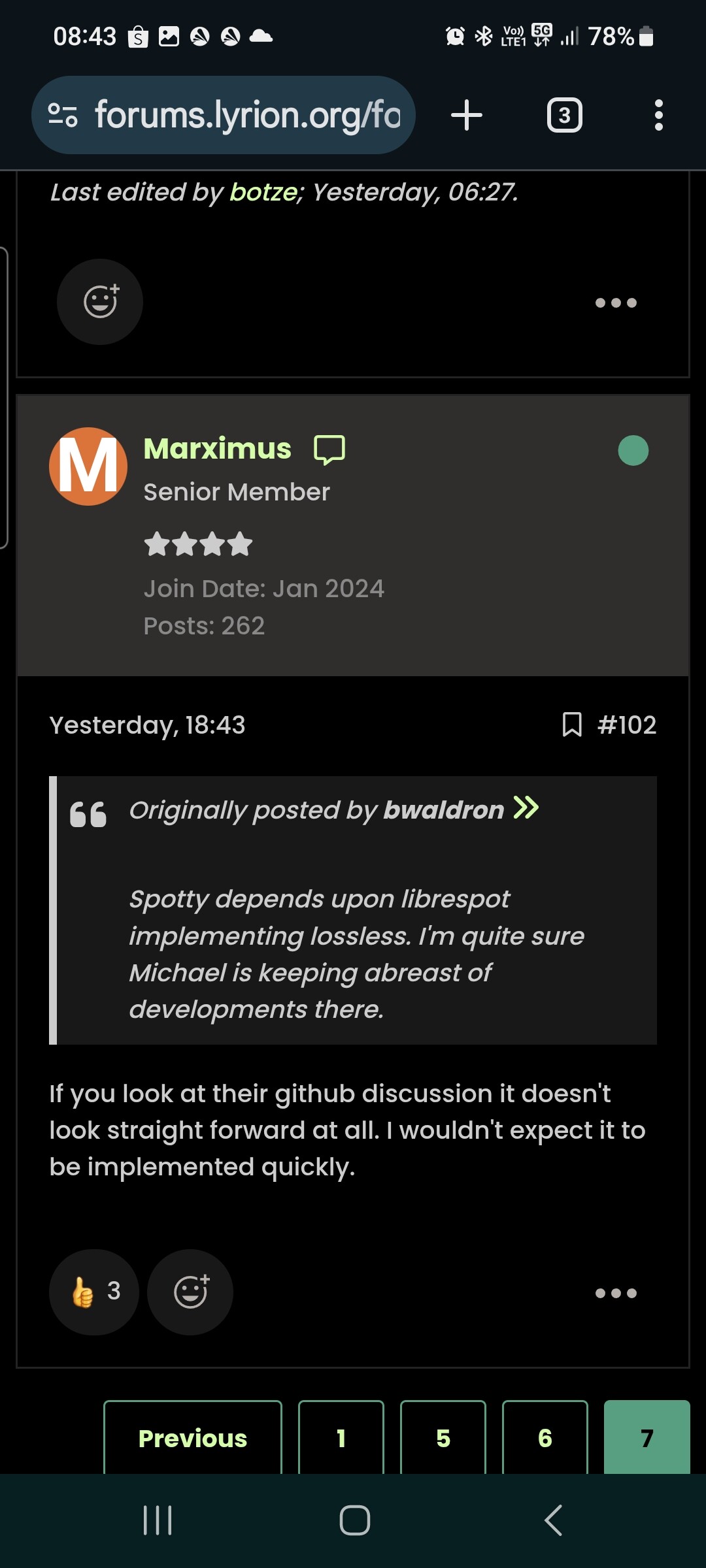Tap the forums.lyrion.org address bar

247,116
